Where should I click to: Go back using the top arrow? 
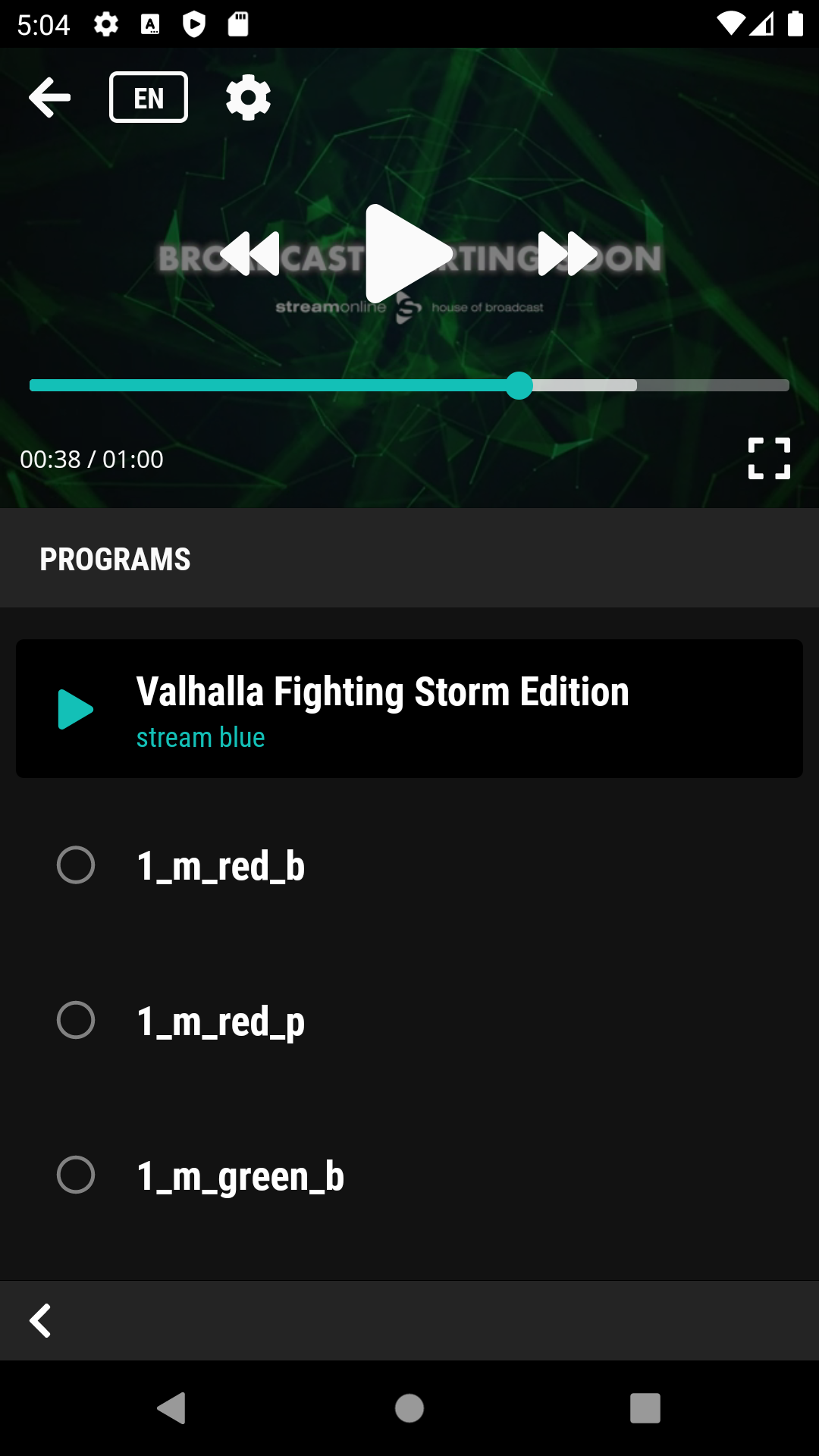[50, 97]
